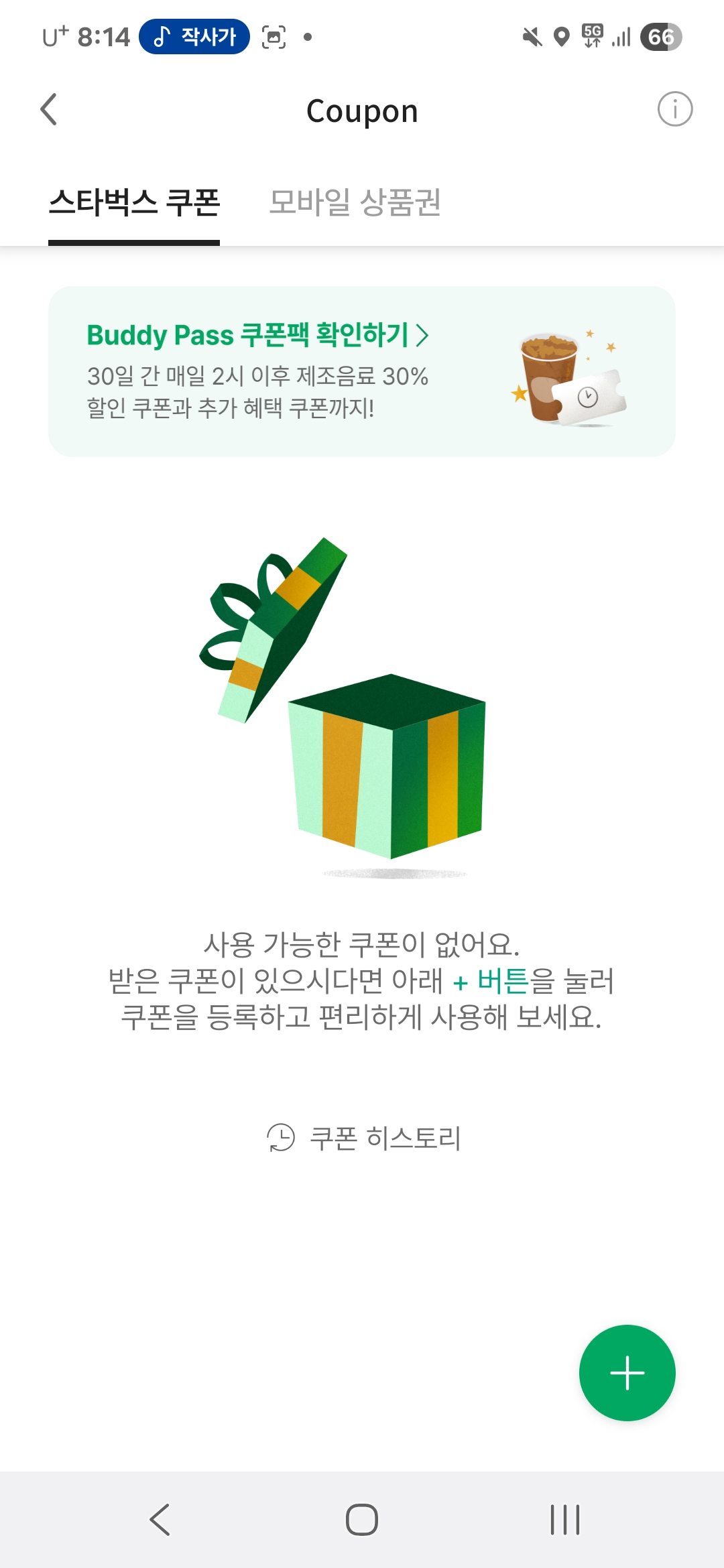This screenshot has width=724, height=1568.
Task: Open 쿠폰 히스토리
Action: [x=364, y=1138]
